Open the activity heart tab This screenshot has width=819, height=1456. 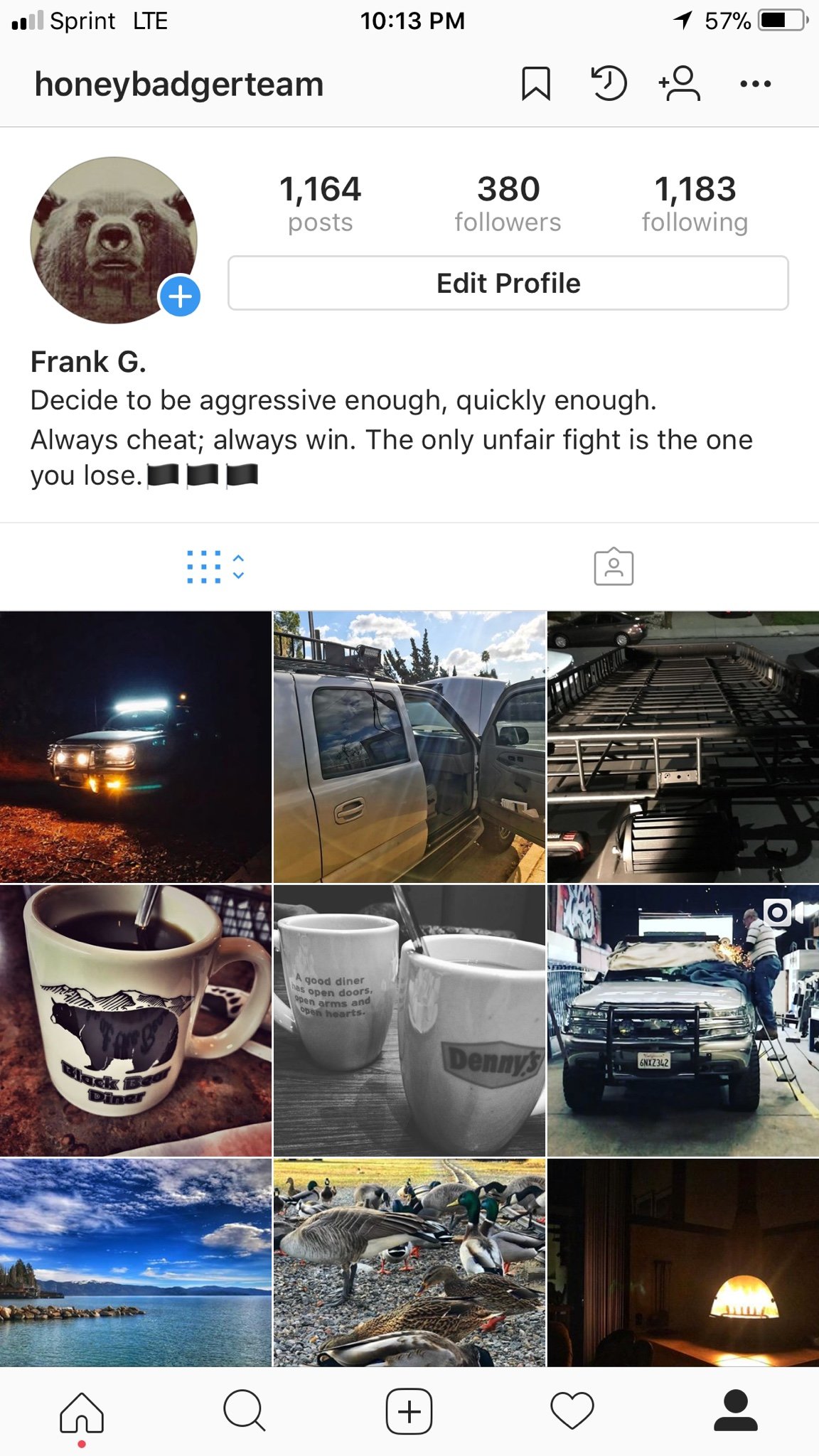coord(572,1411)
